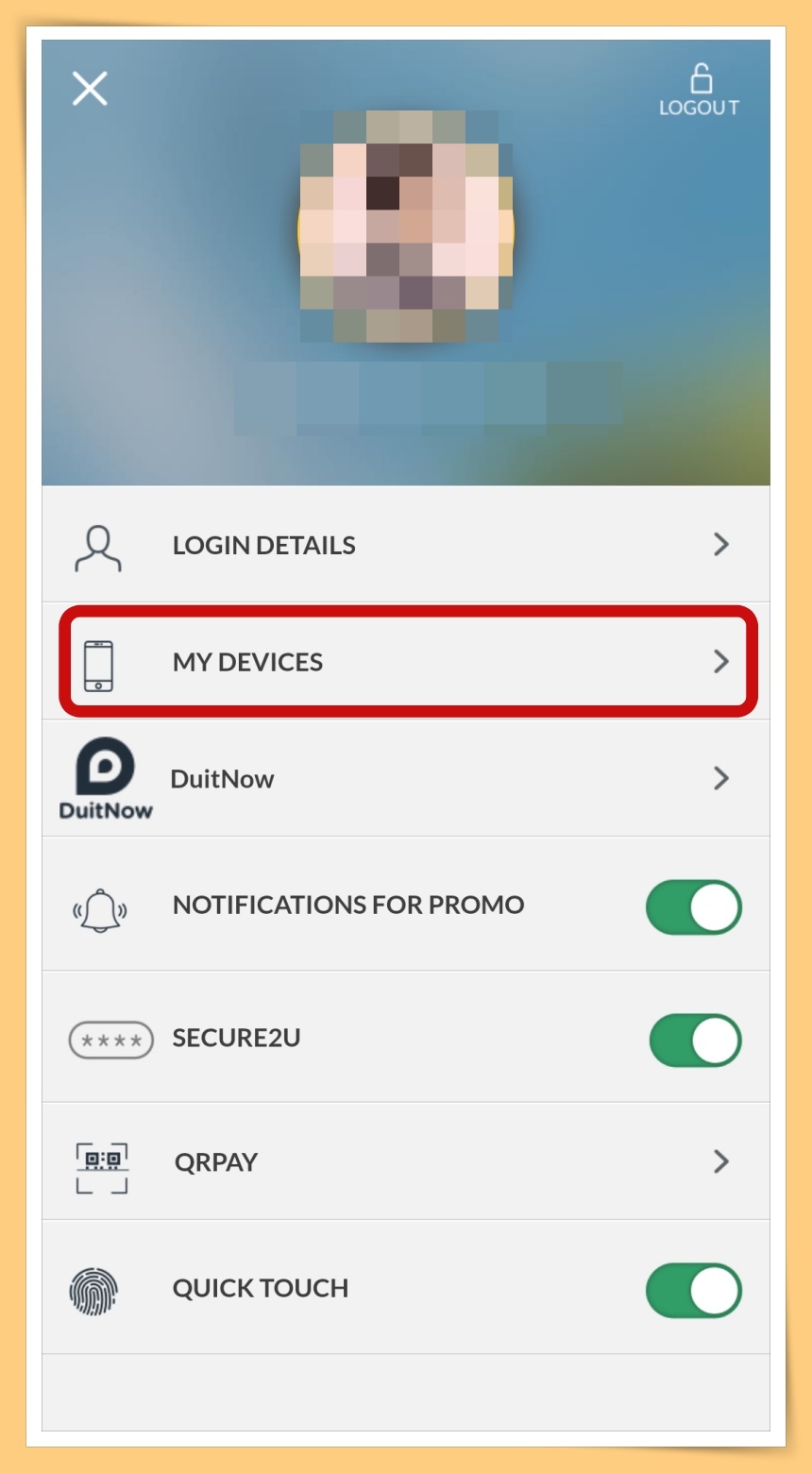
Task: Switch off Quick Touch
Action: (x=694, y=1291)
